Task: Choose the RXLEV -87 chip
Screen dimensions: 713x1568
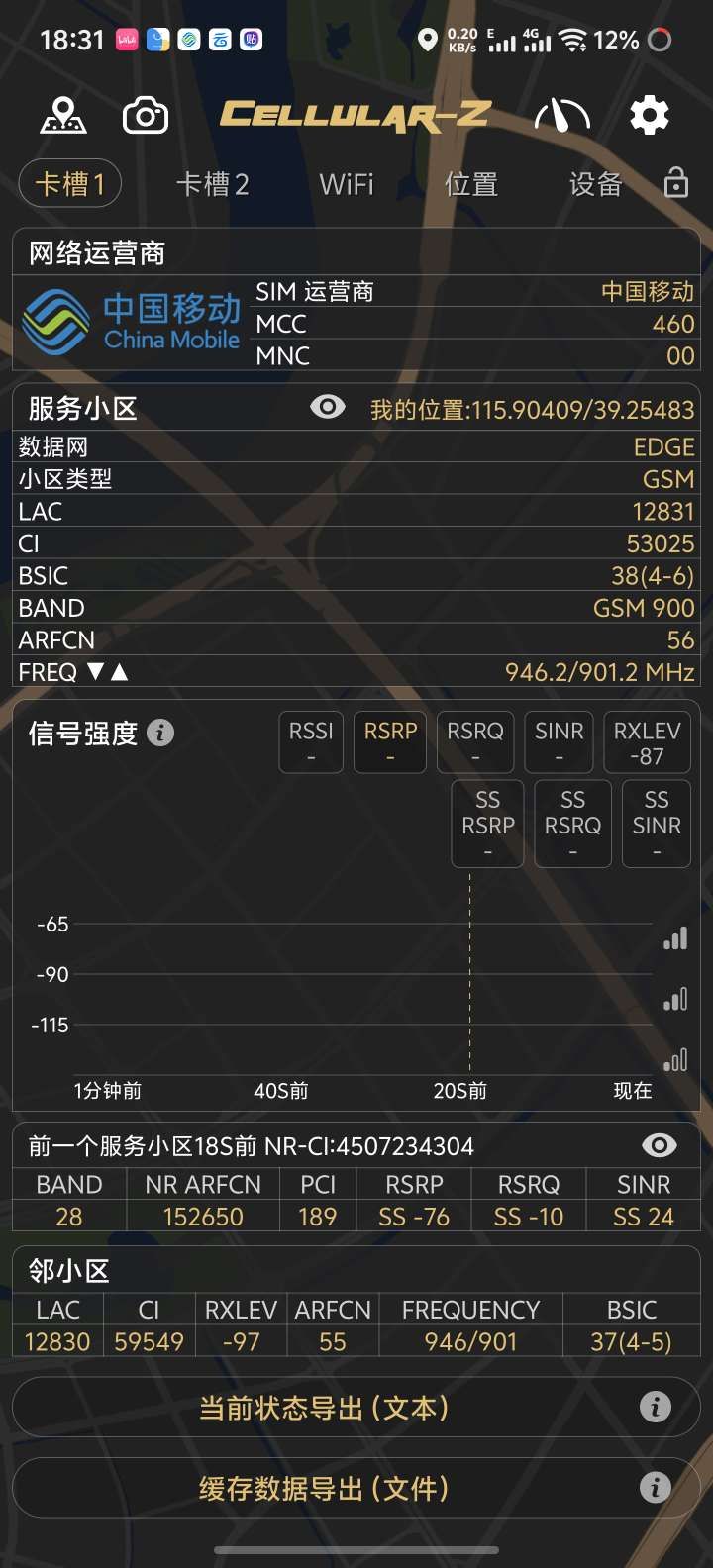Action: pyautogui.click(x=647, y=741)
